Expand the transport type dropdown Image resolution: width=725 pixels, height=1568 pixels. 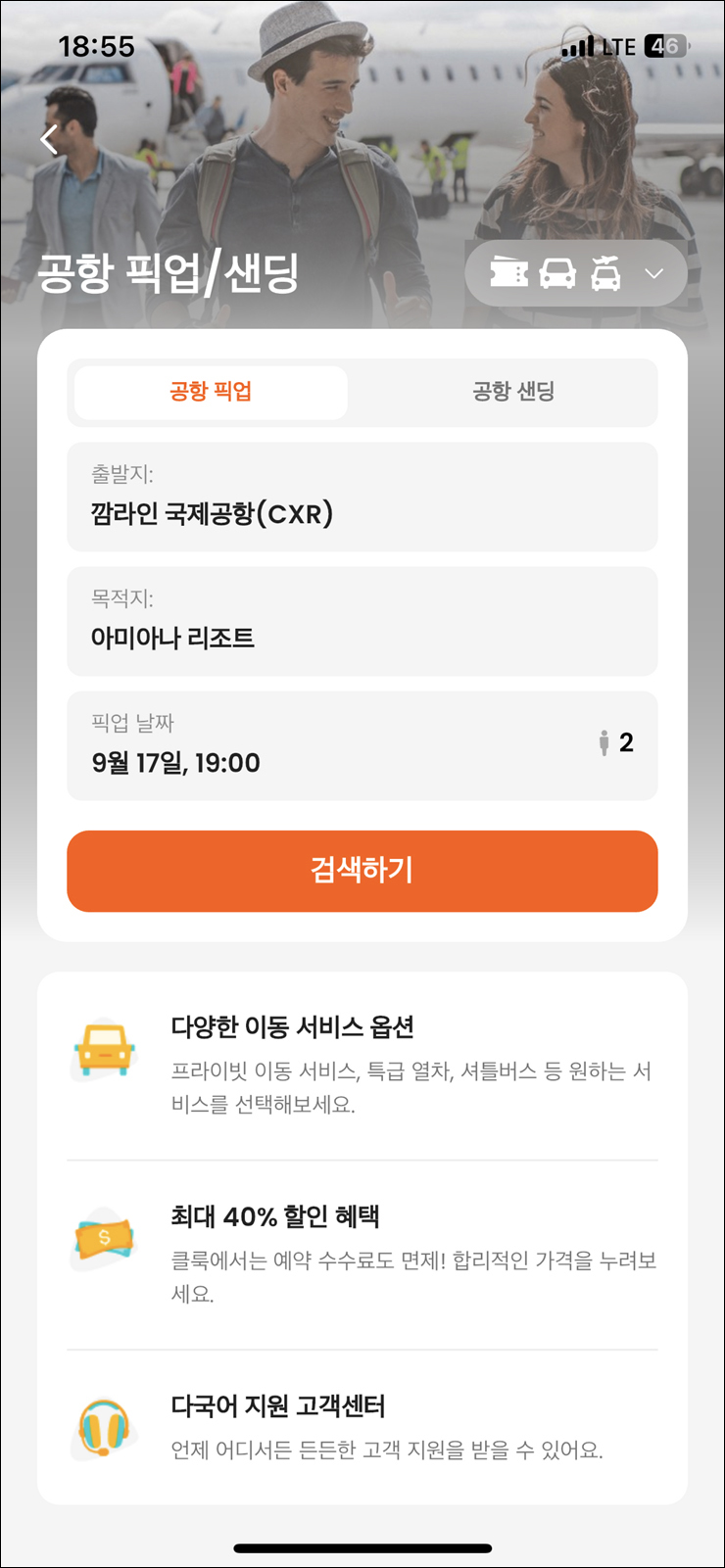pyautogui.click(x=576, y=273)
